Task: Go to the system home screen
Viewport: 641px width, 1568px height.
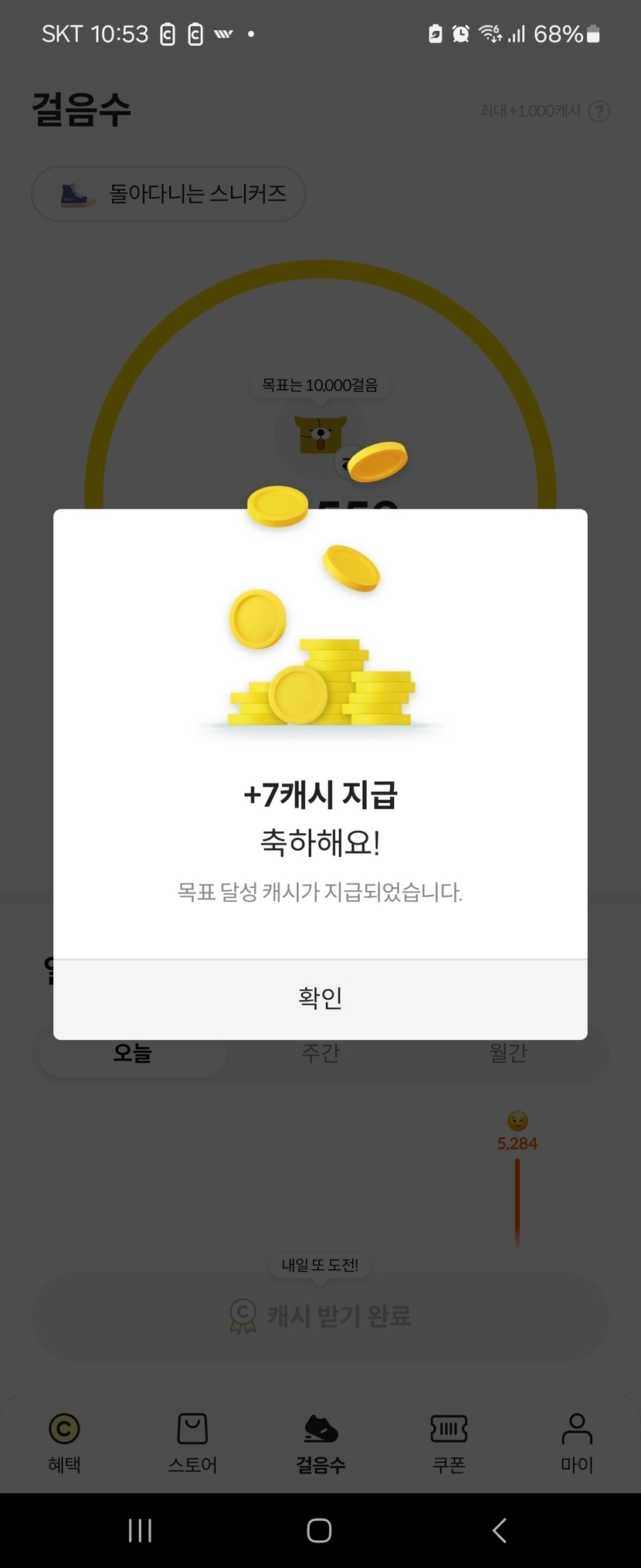Action: 319,1530
